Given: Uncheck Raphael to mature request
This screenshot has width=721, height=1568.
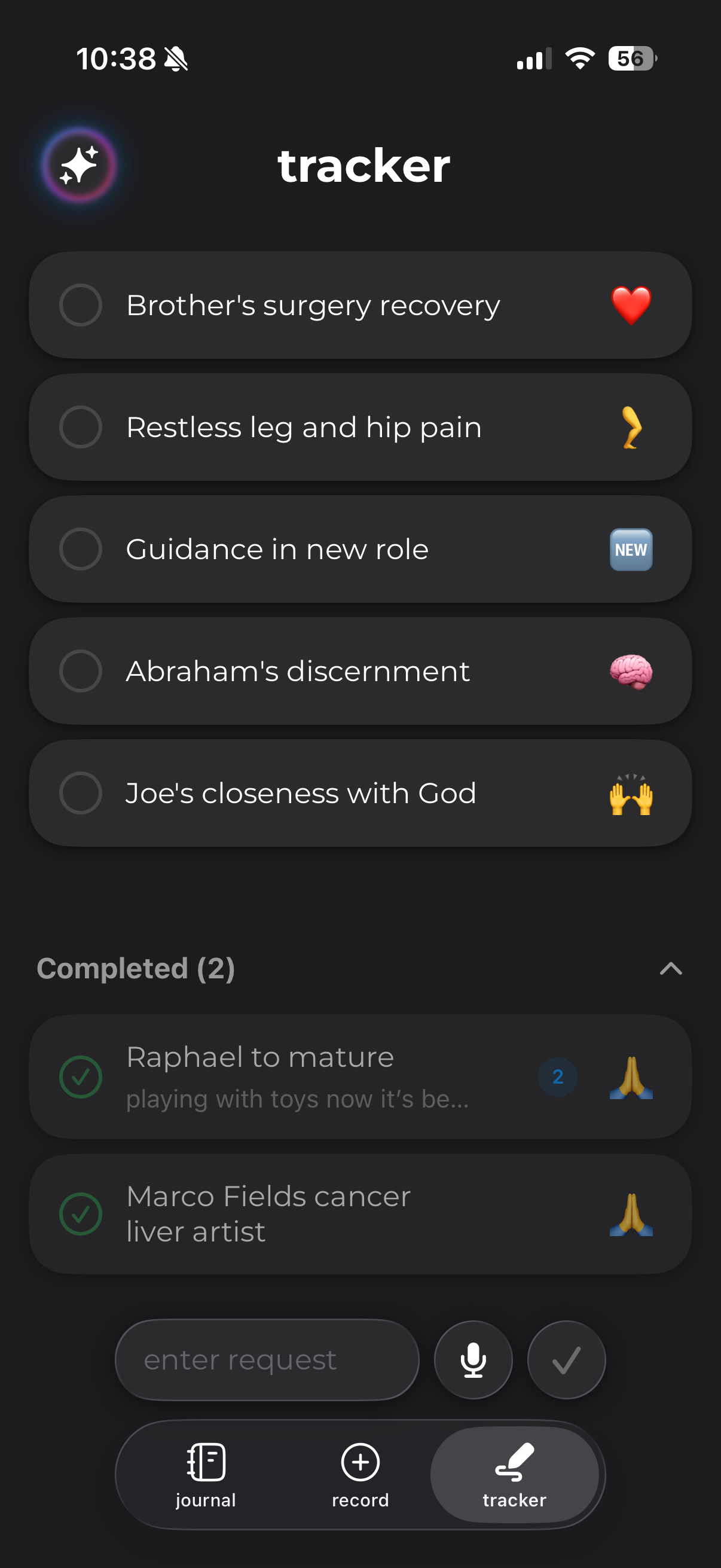Looking at the screenshot, I should [x=80, y=1077].
